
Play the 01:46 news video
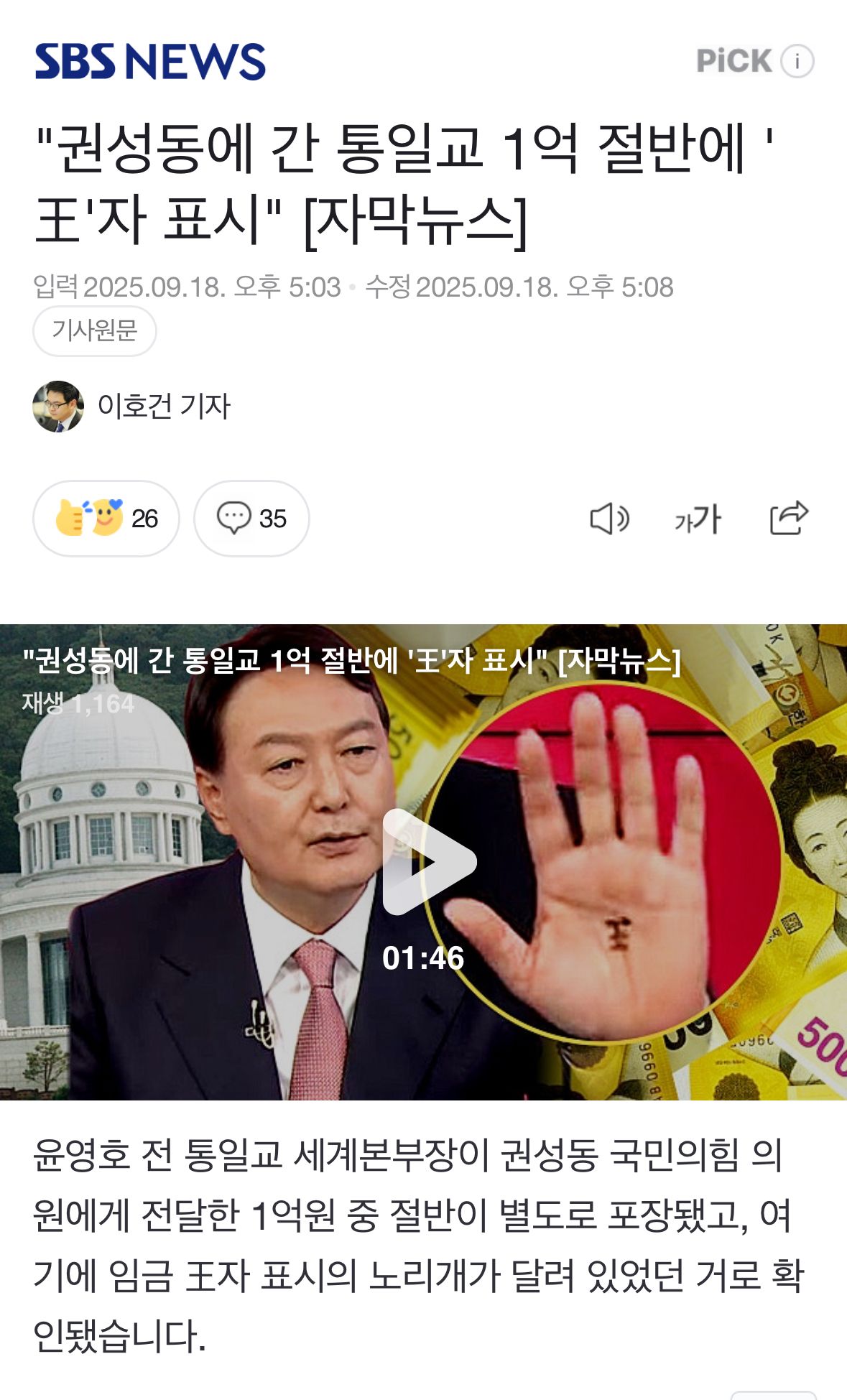(429, 862)
